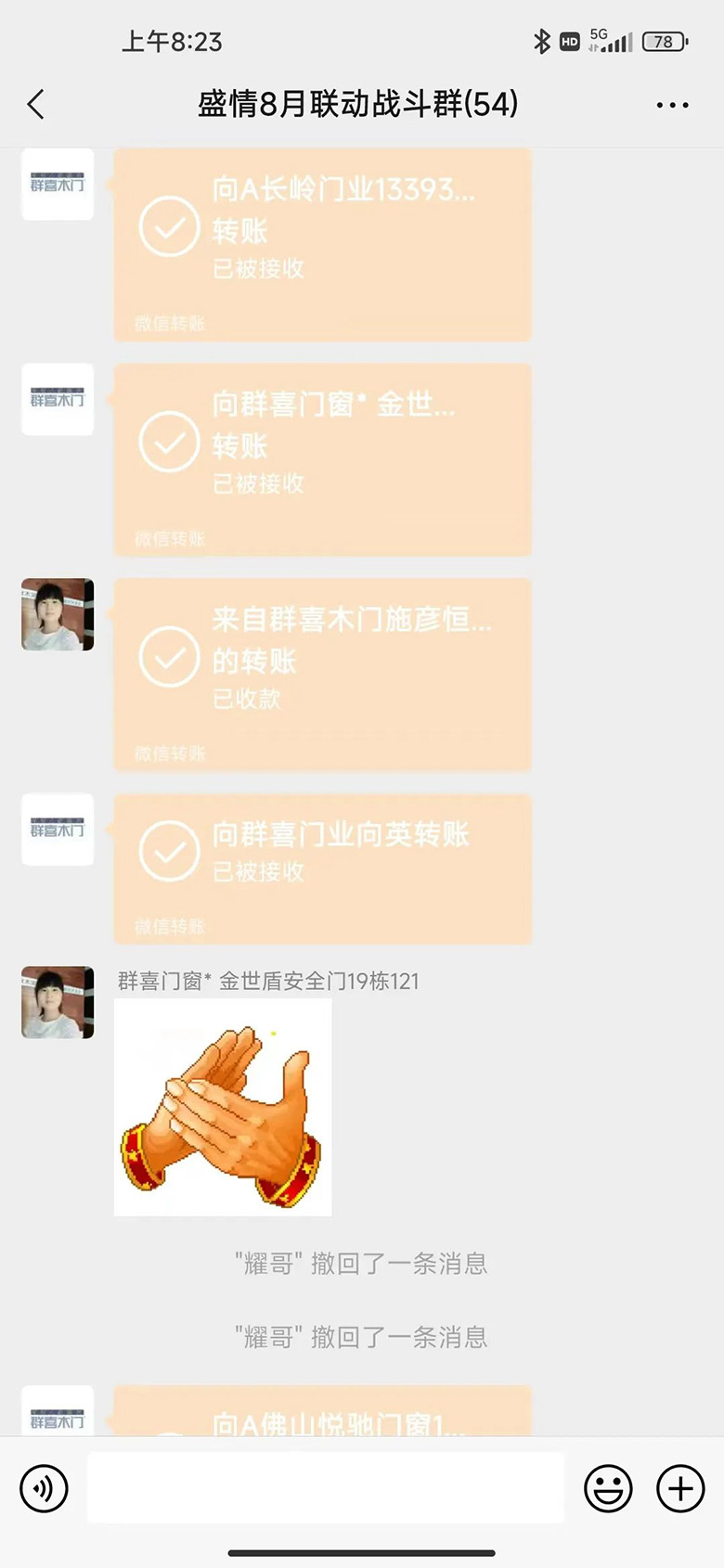
Task: Switch to voice message input
Action: [44, 1488]
